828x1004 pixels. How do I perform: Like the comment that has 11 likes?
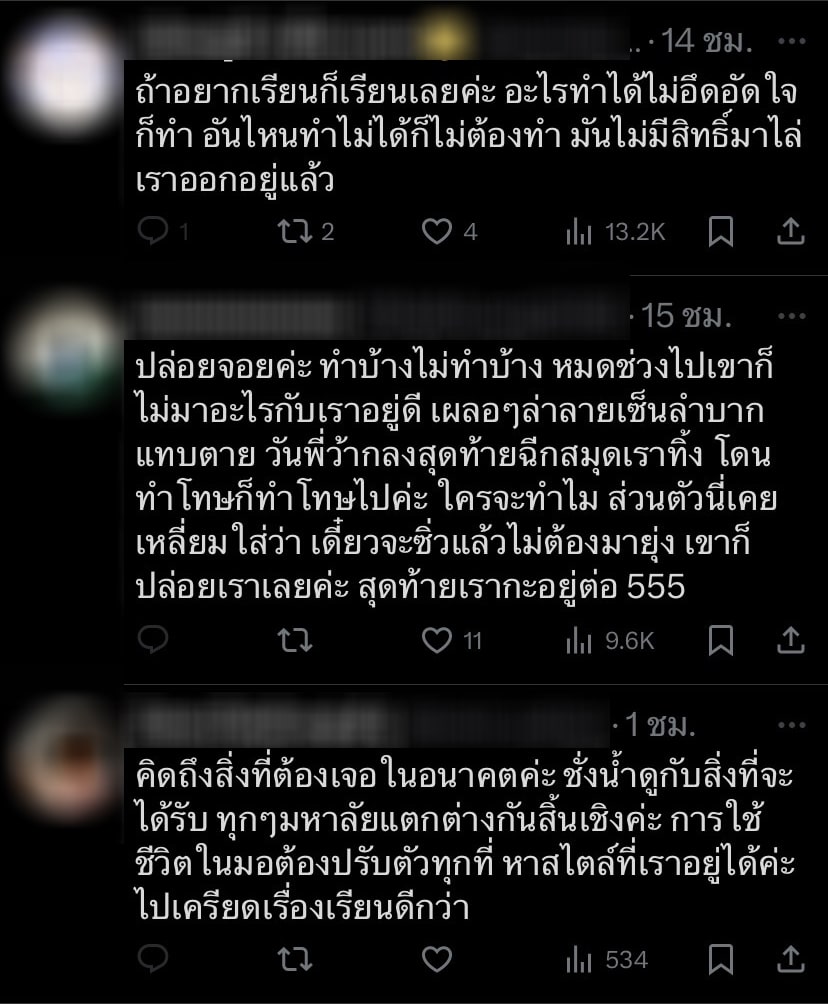tap(437, 640)
